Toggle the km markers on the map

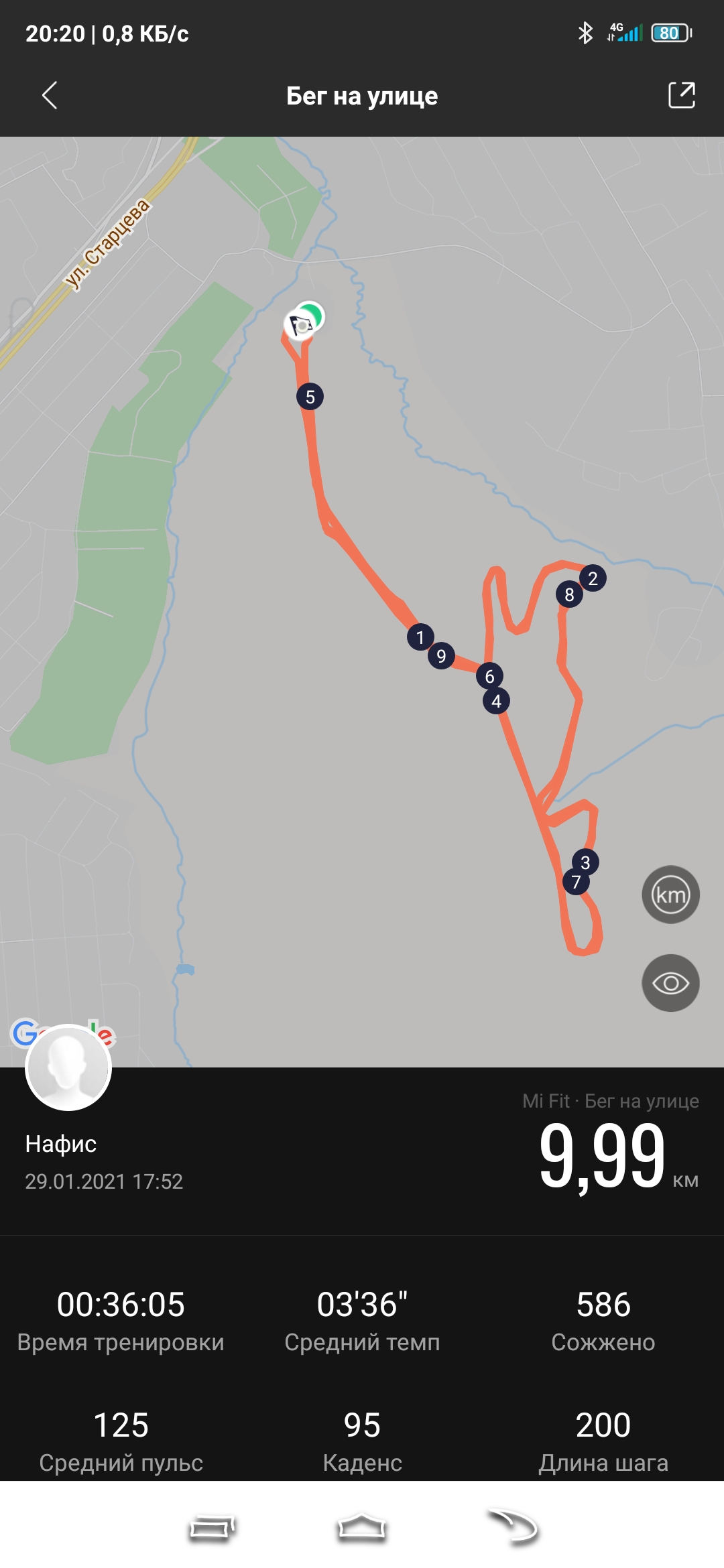tap(670, 895)
